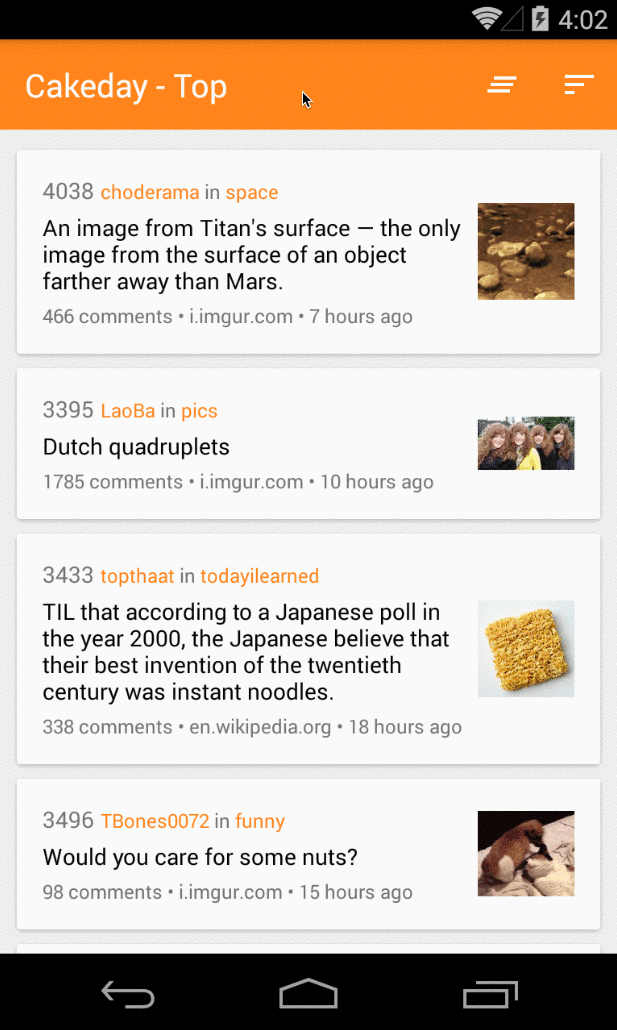This screenshot has height=1030, width=617.
Task: Open the TIL instant noodles post
Action: click(x=245, y=651)
